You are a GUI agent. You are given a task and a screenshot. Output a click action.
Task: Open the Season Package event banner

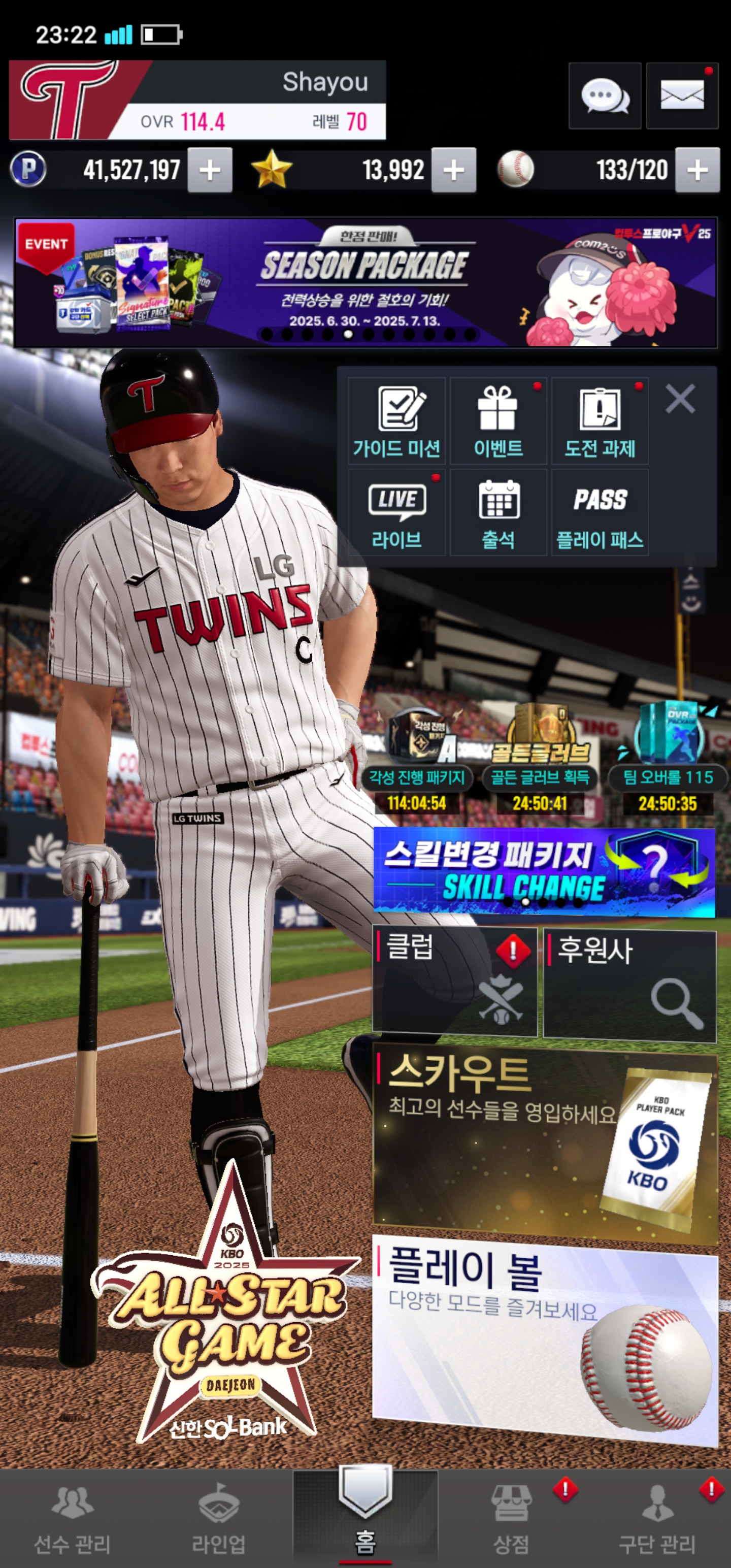pos(365,283)
